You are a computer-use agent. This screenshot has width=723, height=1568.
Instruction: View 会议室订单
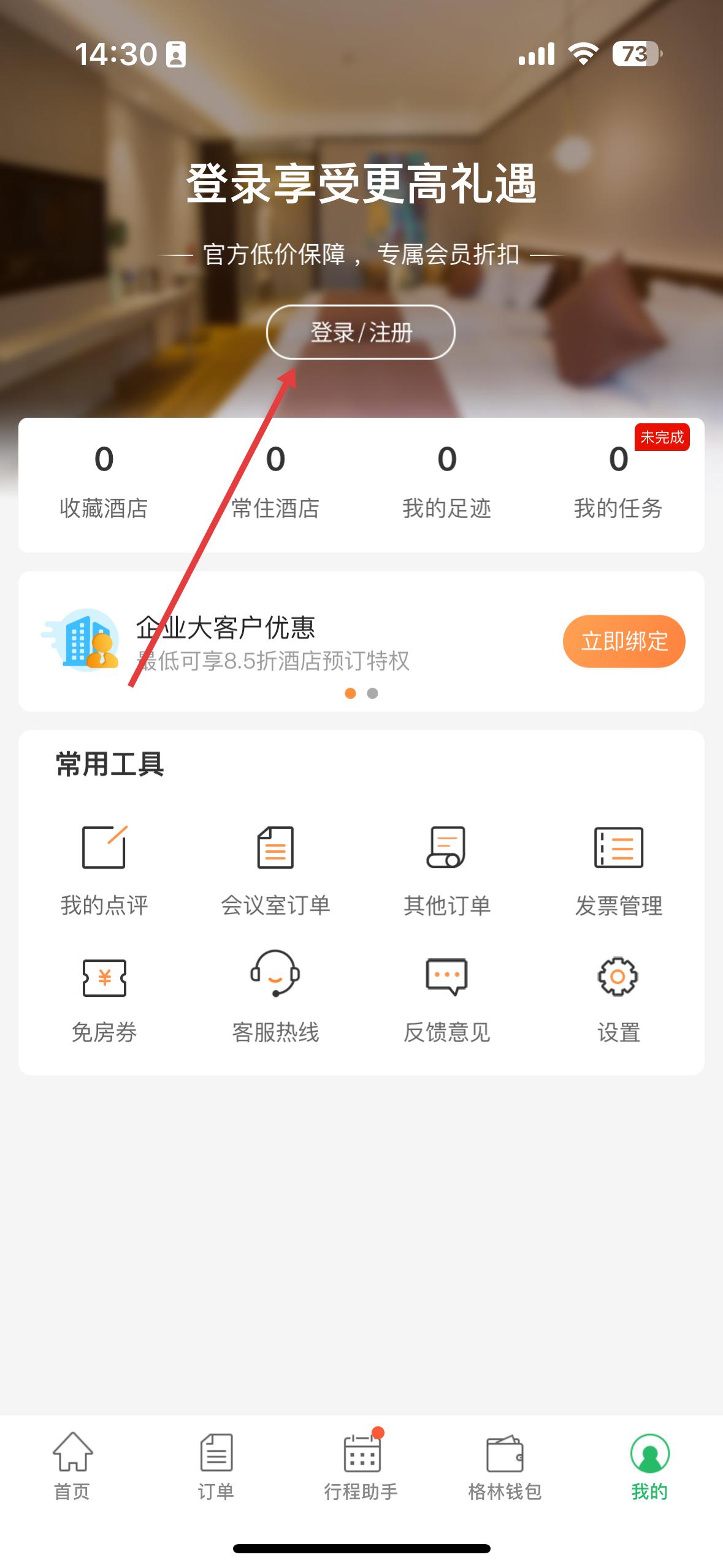[x=275, y=869]
